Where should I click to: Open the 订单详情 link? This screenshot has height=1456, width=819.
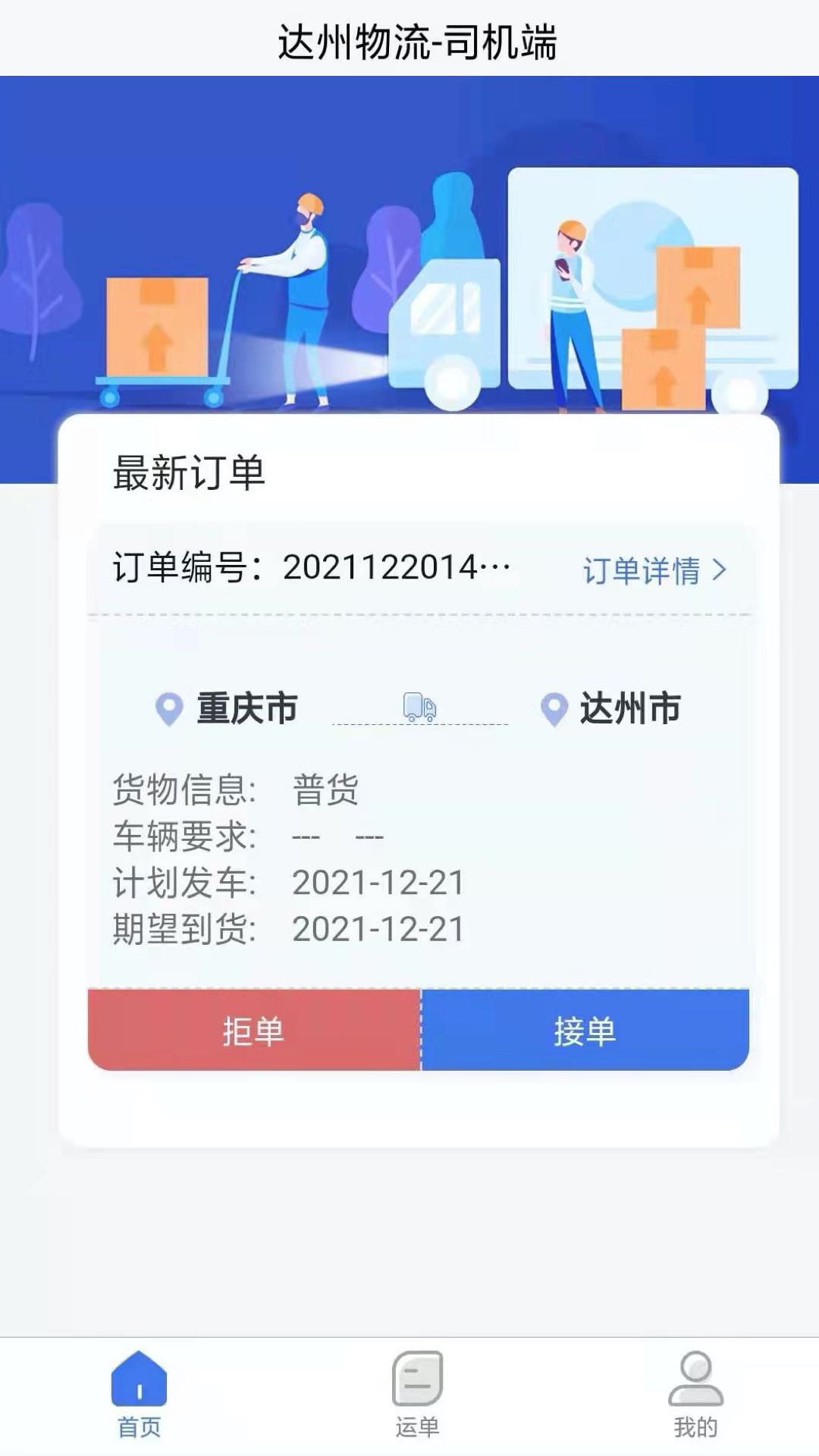pyautogui.click(x=654, y=570)
